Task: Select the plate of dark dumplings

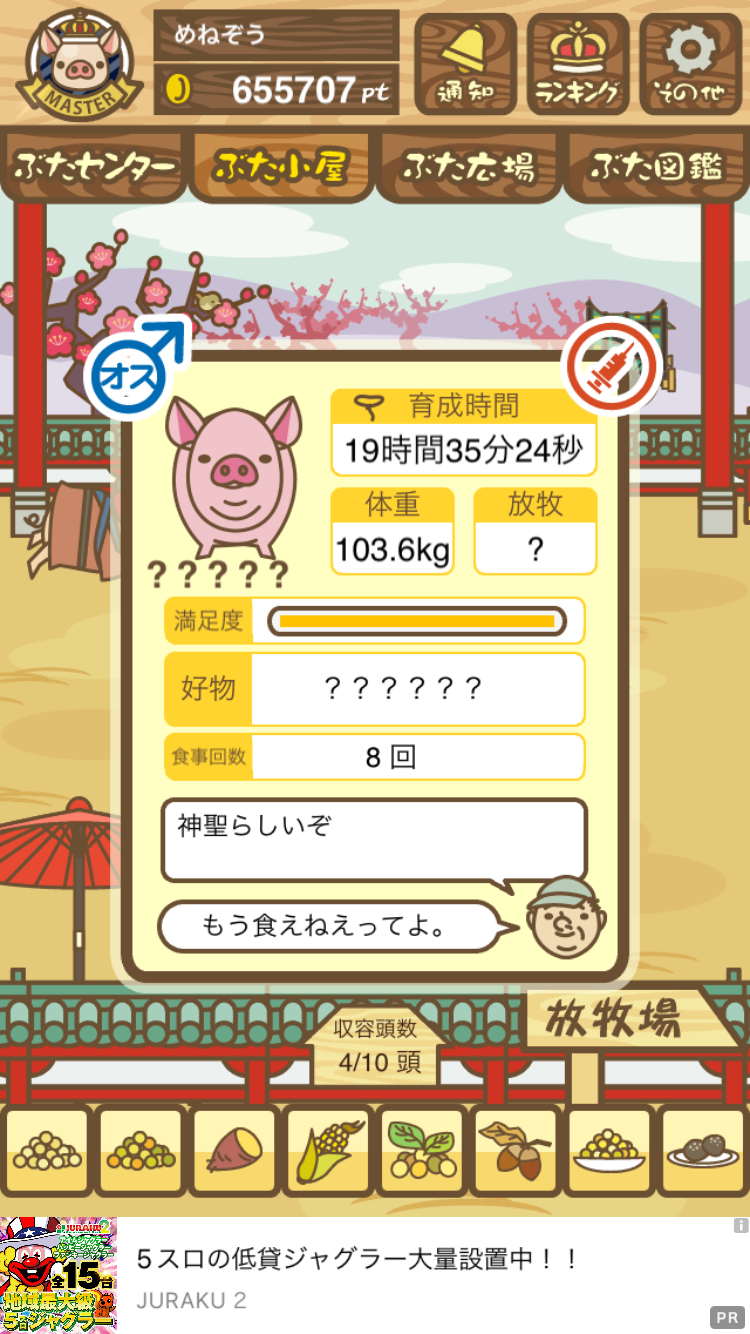Action: pos(703,1151)
